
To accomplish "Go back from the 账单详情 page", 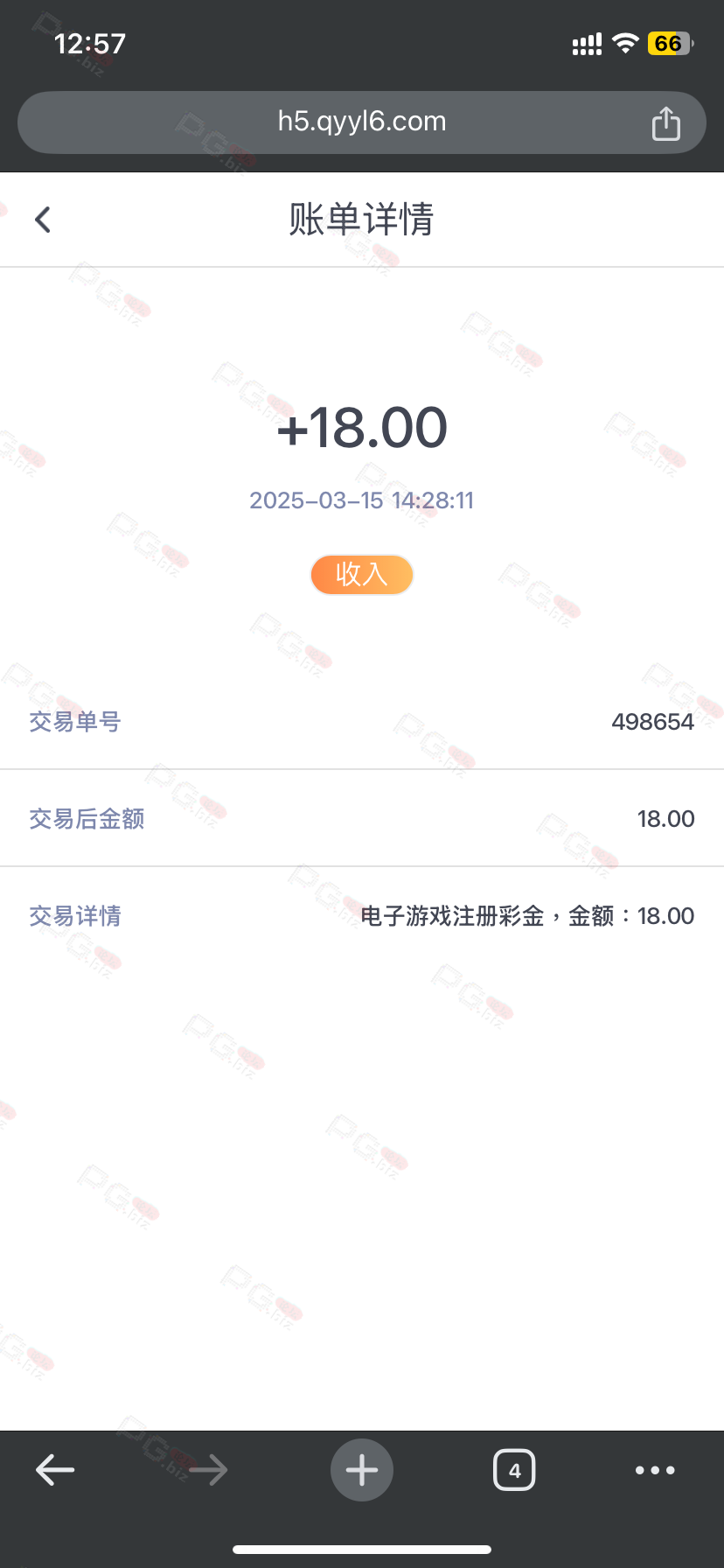I will coord(43,220).
